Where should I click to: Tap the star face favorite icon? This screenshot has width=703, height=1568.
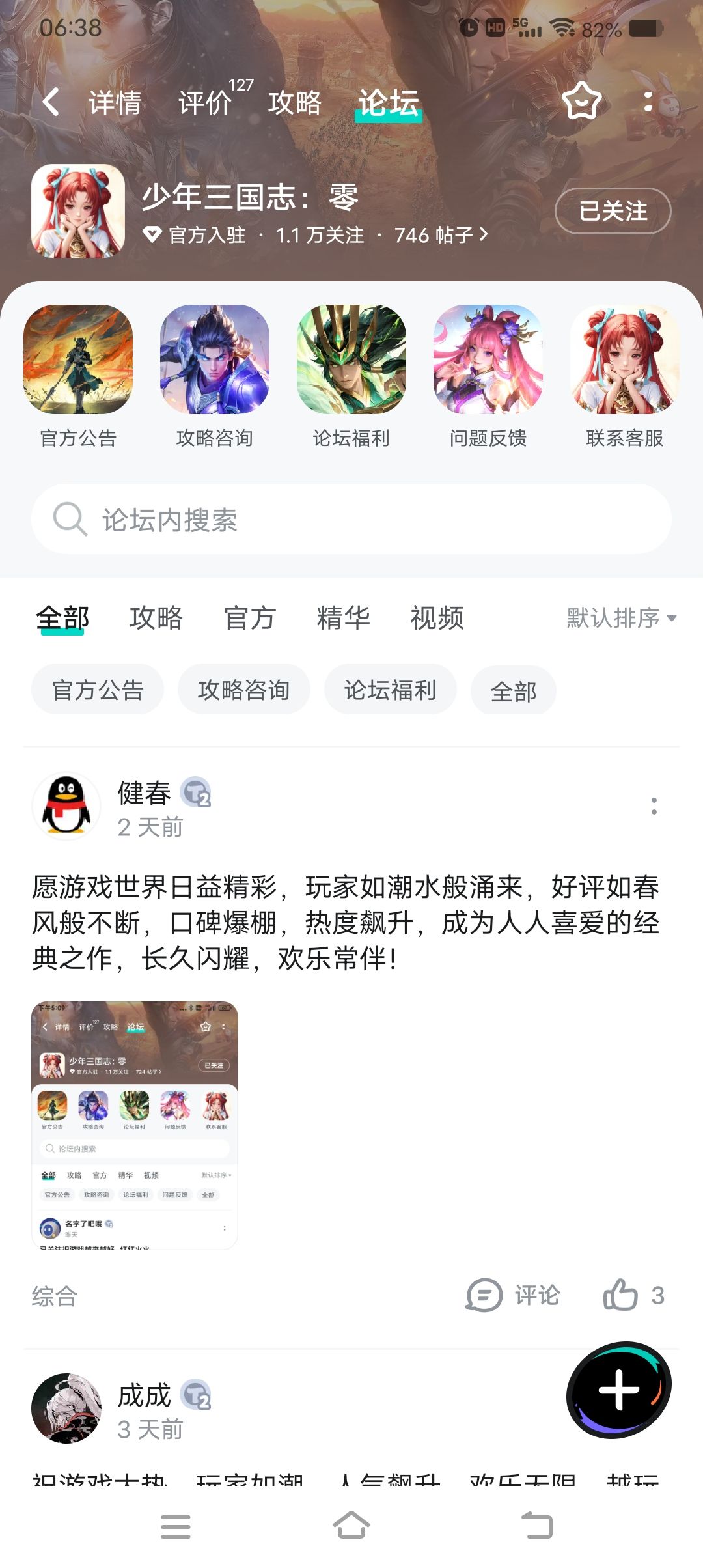[581, 102]
